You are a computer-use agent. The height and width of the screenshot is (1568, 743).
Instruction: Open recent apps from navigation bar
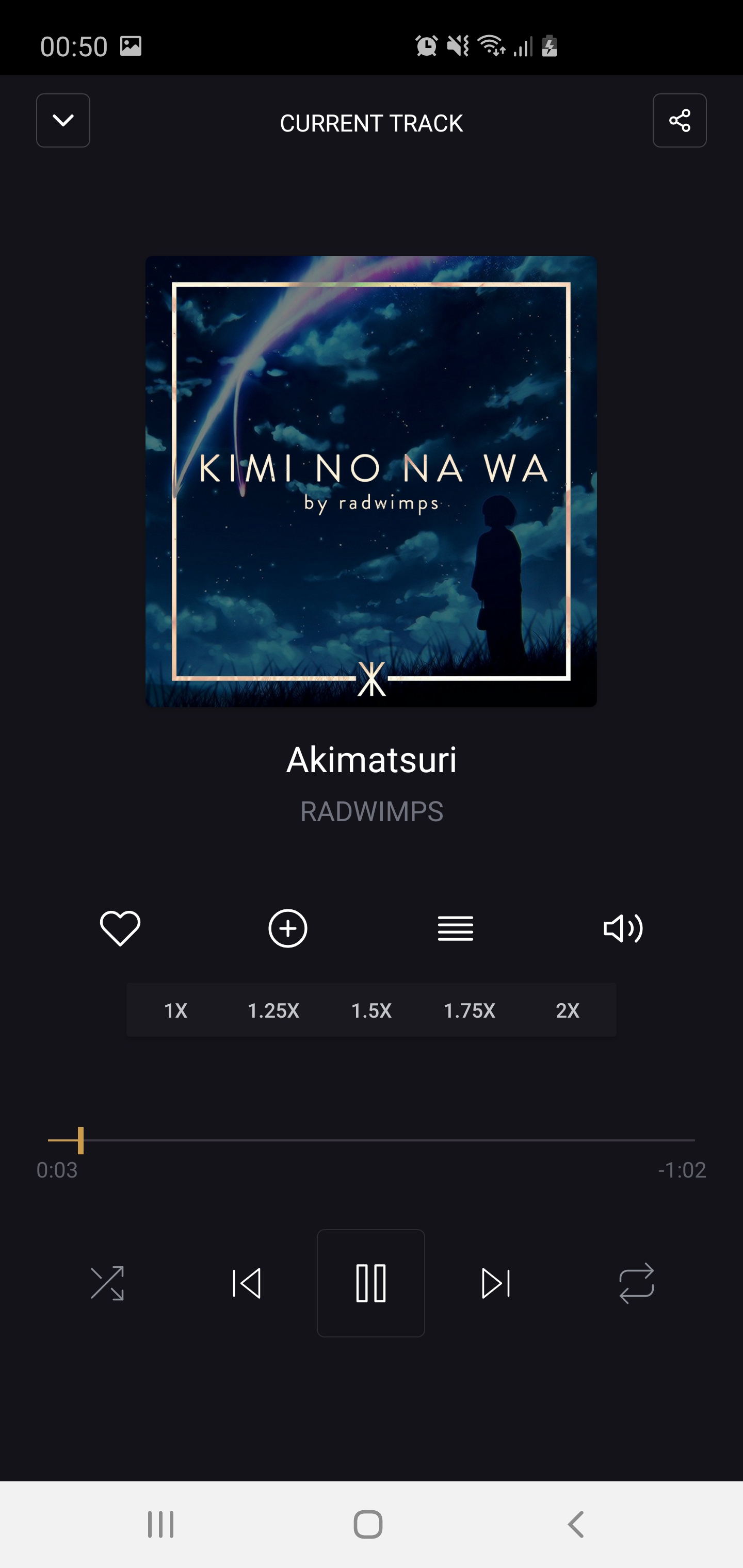pyautogui.click(x=161, y=1524)
